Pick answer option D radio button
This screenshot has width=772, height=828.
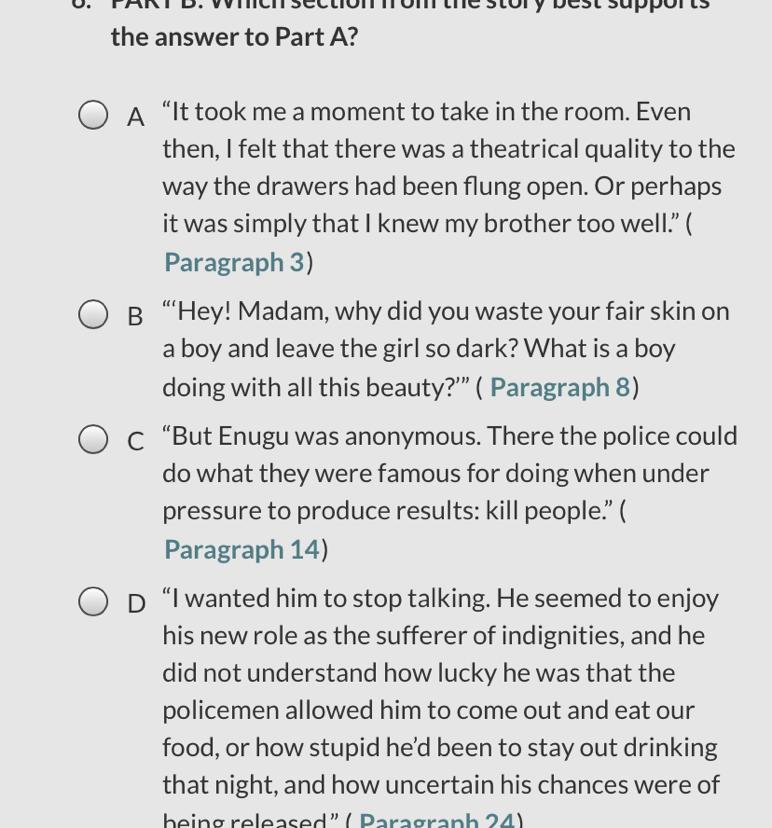93,602
